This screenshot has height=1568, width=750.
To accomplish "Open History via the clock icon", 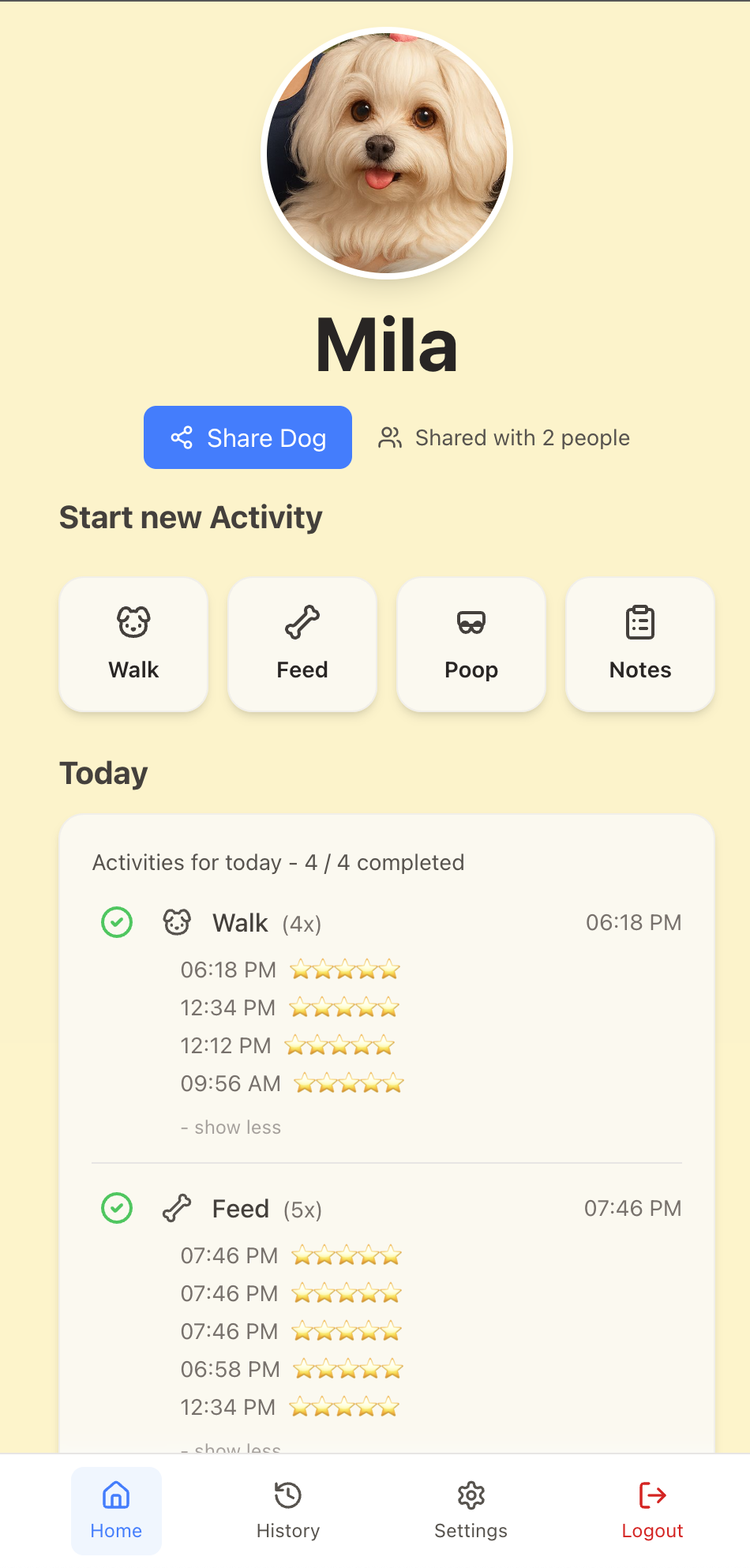I will [287, 1496].
